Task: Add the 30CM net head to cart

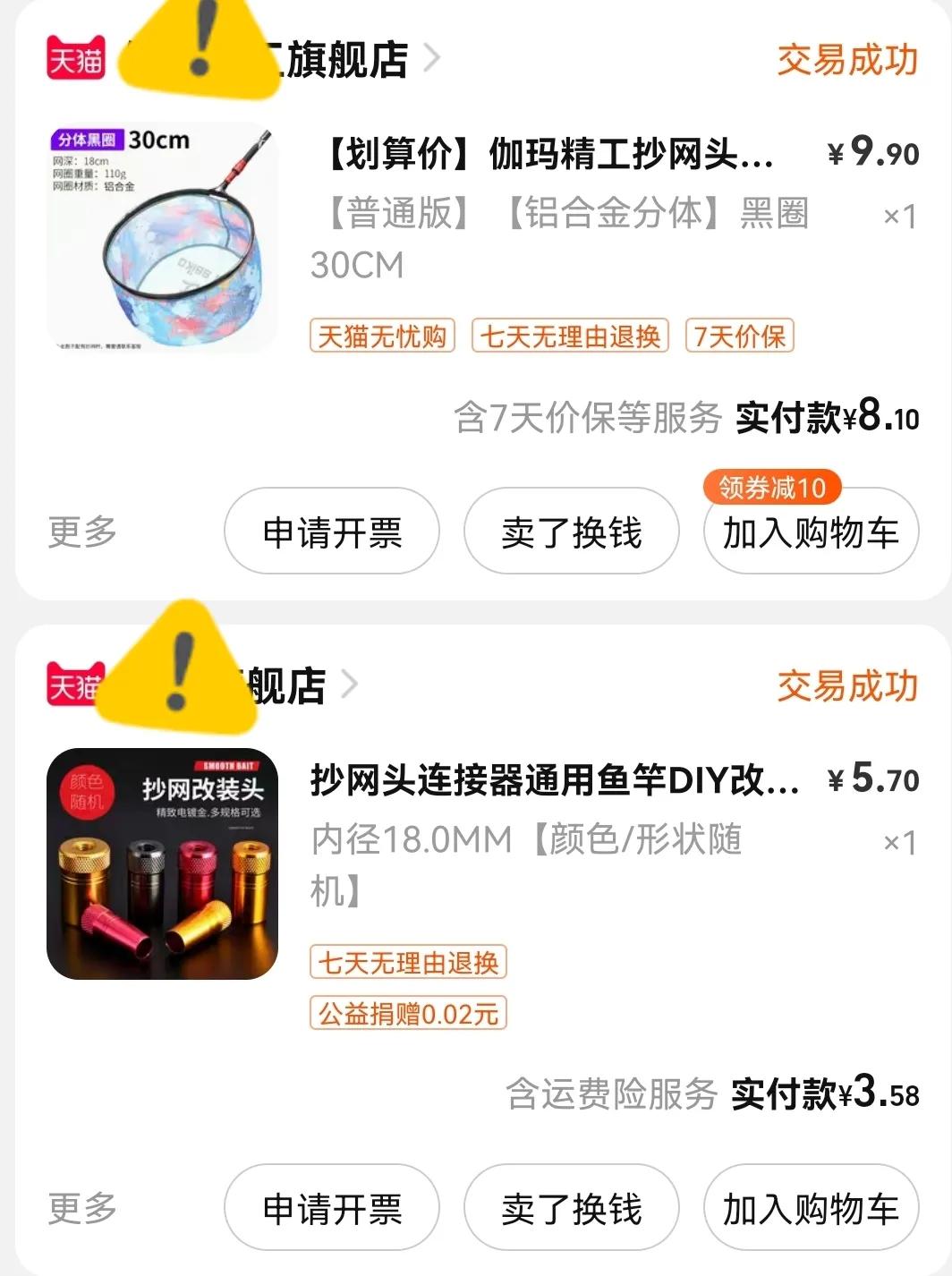Action: 809,532
